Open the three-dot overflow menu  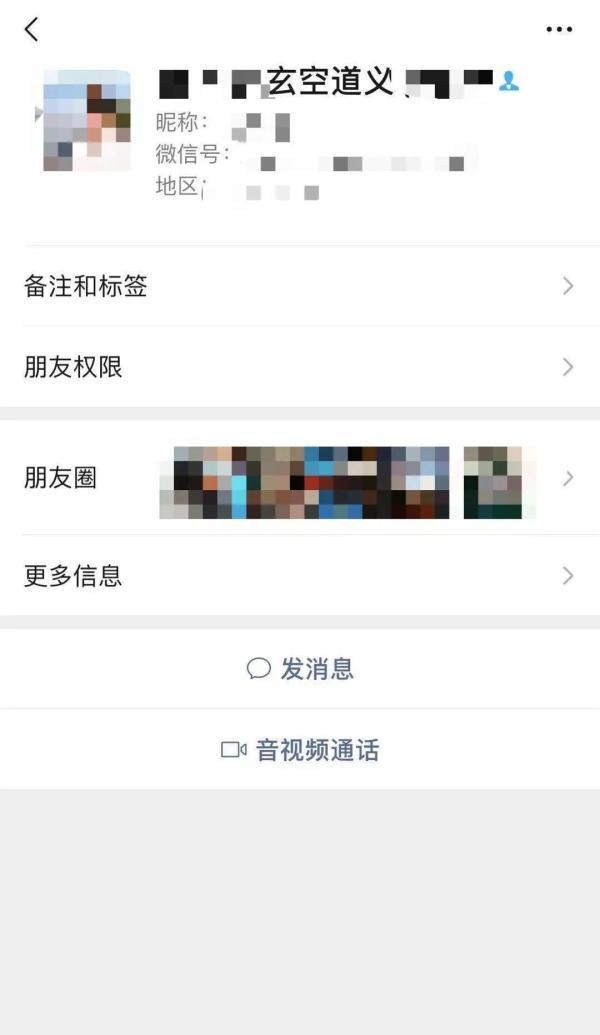coord(559,30)
